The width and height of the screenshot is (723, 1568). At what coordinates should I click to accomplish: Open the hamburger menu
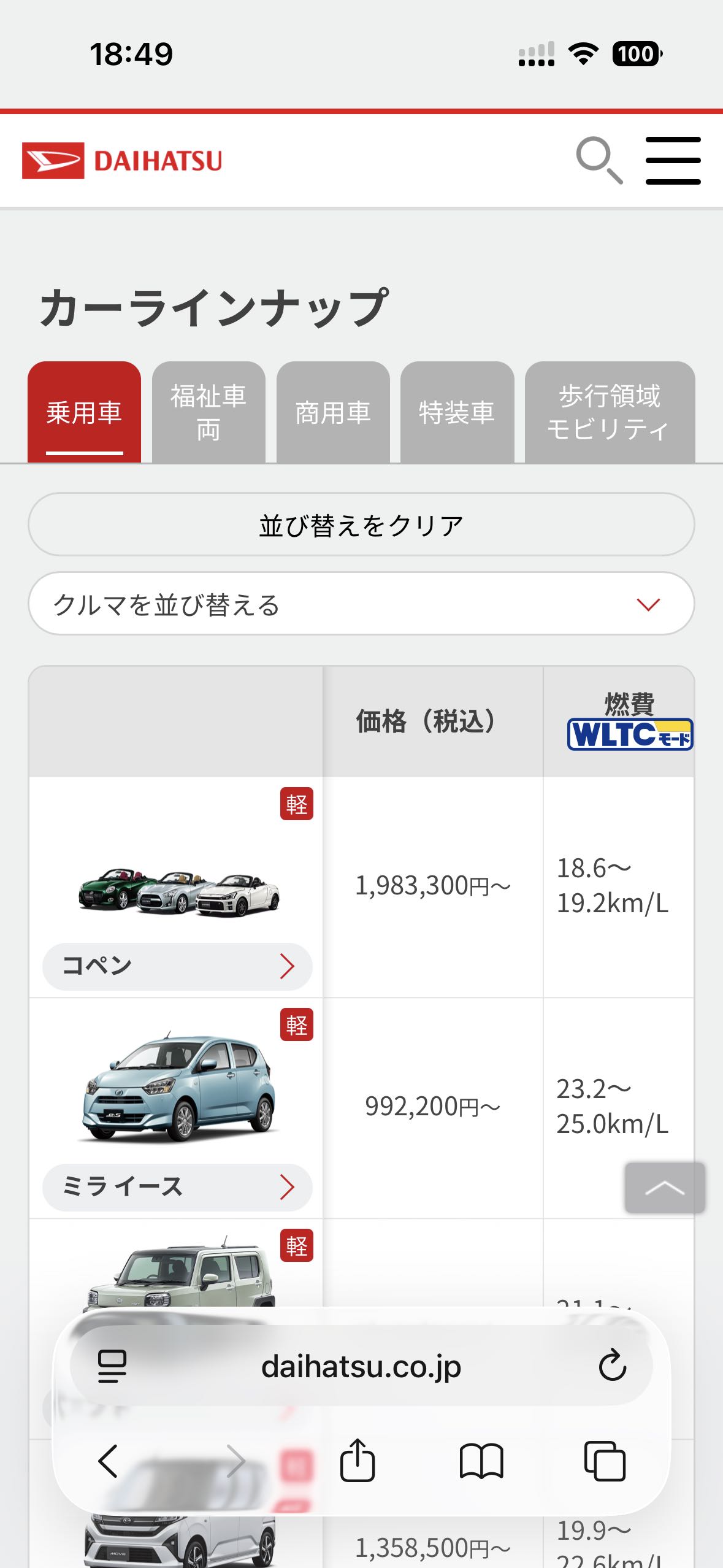point(673,161)
